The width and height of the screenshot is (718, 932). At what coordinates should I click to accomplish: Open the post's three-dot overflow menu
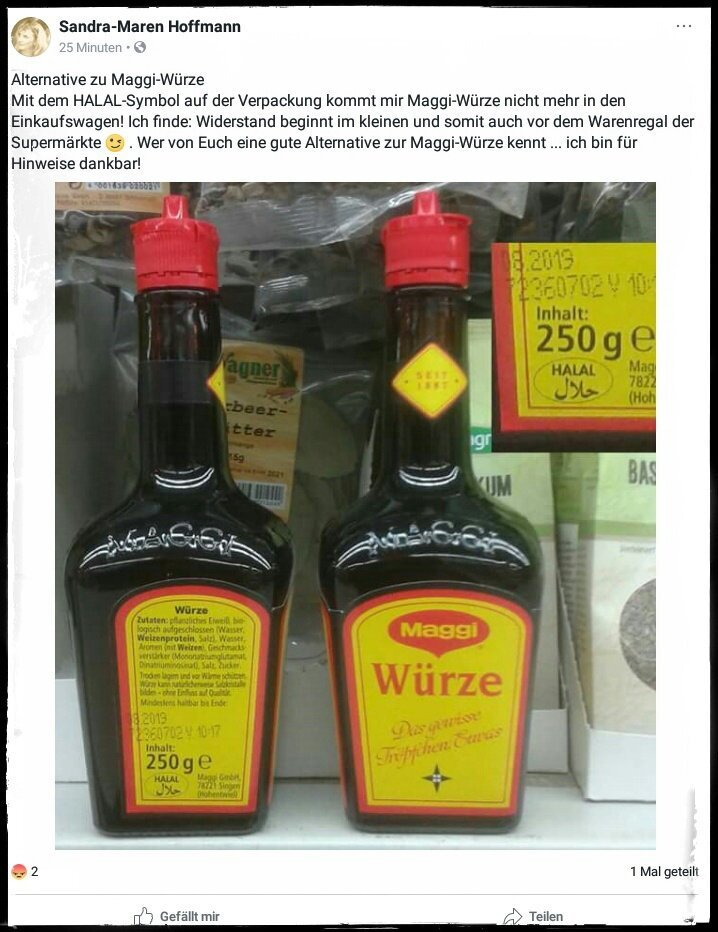(684, 26)
